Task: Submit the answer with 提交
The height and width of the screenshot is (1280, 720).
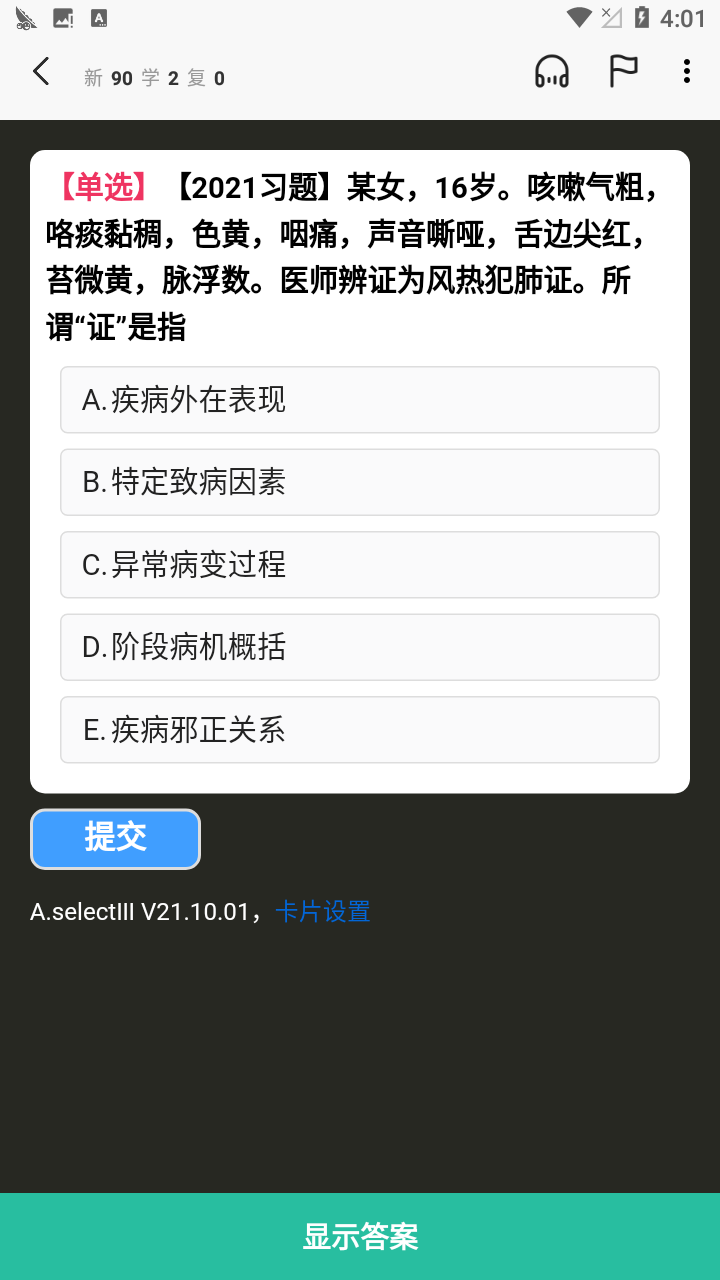Action: pyautogui.click(x=115, y=839)
